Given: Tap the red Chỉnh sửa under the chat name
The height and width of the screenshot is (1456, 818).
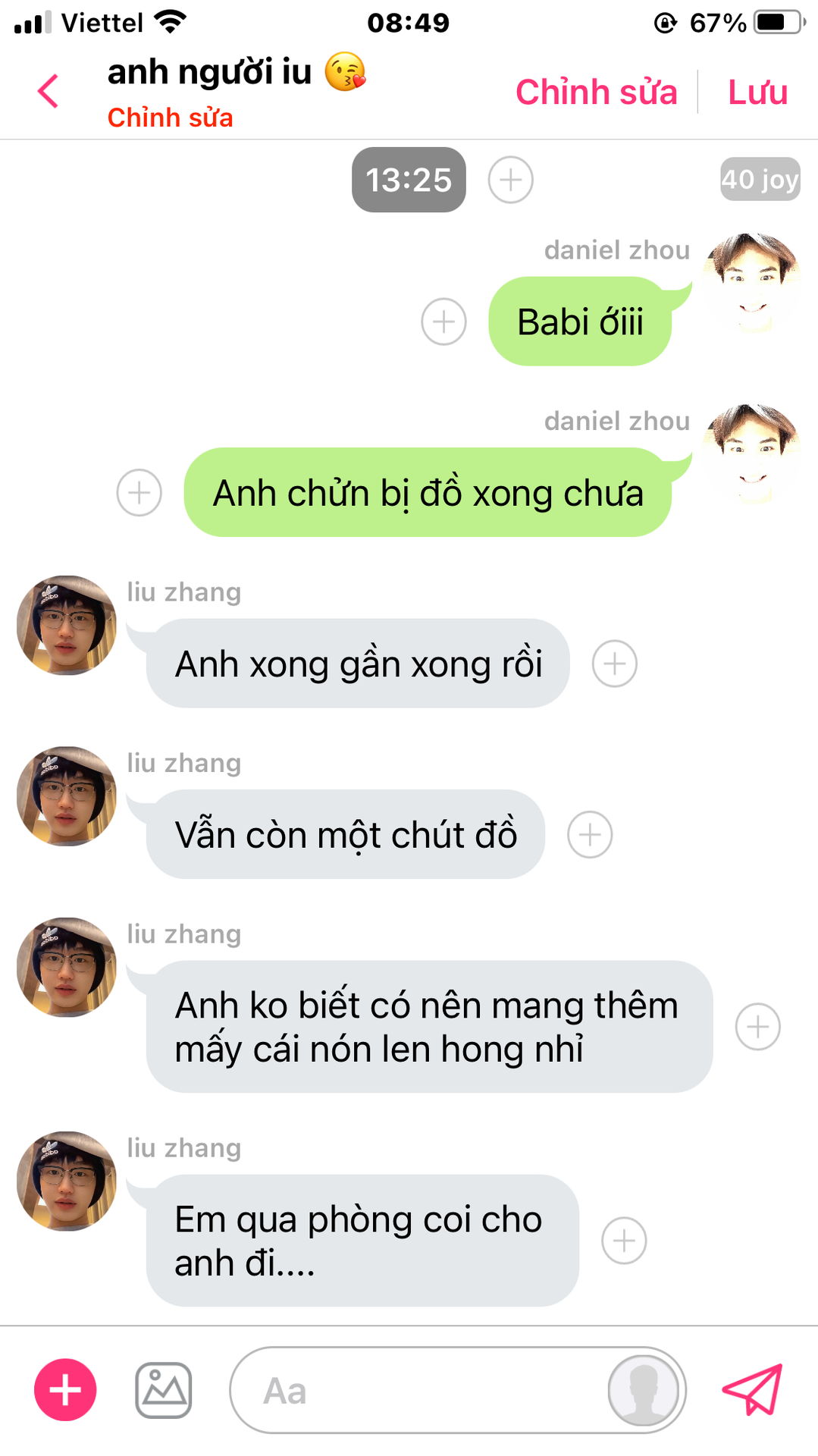Looking at the screenshot, I should [x=170, y=118].
